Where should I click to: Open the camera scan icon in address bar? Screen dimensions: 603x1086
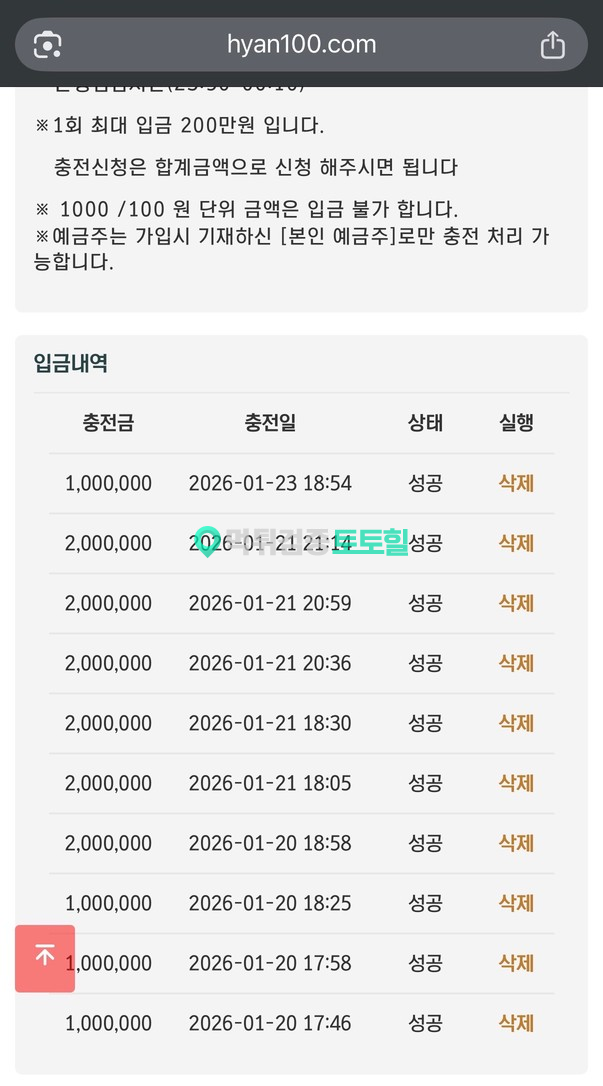click(47, 45)
